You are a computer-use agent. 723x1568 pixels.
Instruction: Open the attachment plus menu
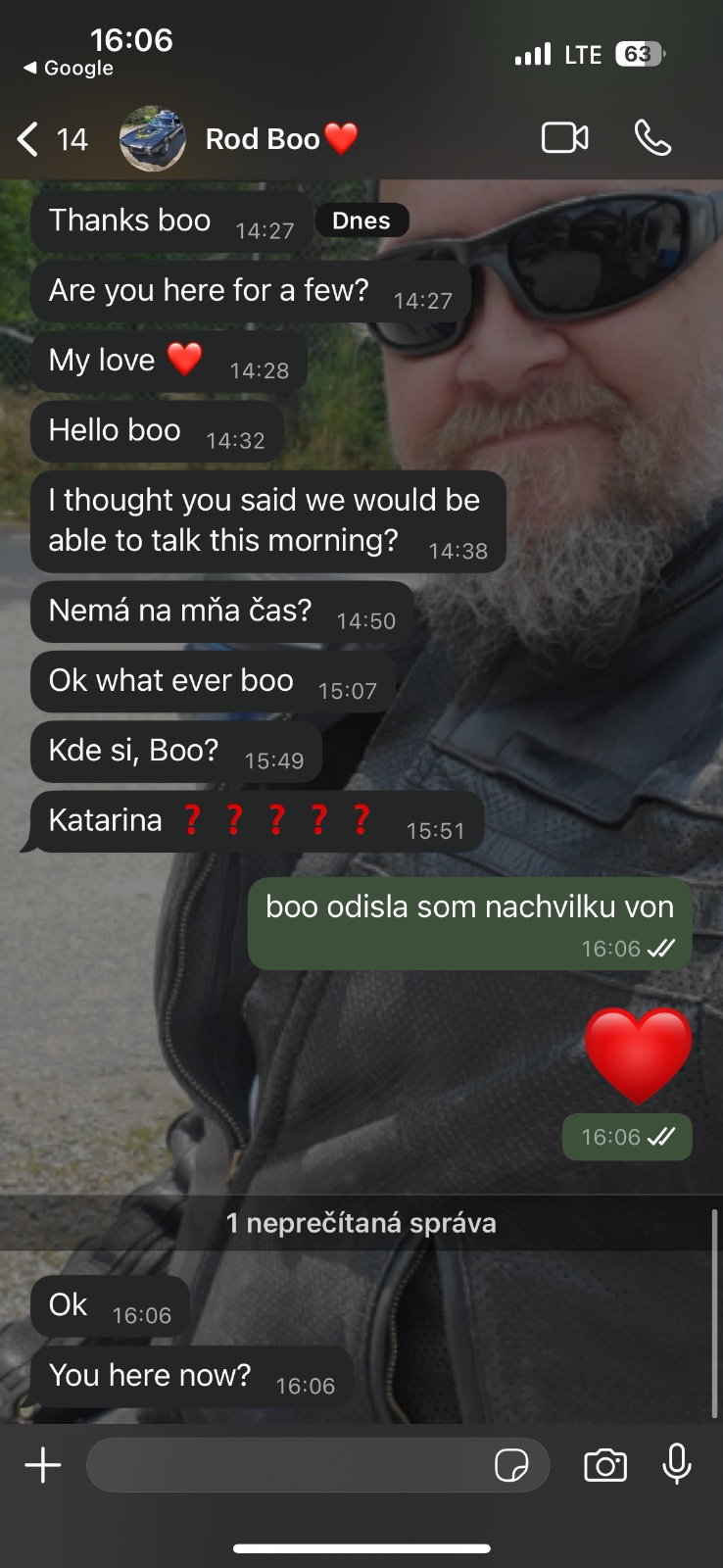tap(43, 1465)
